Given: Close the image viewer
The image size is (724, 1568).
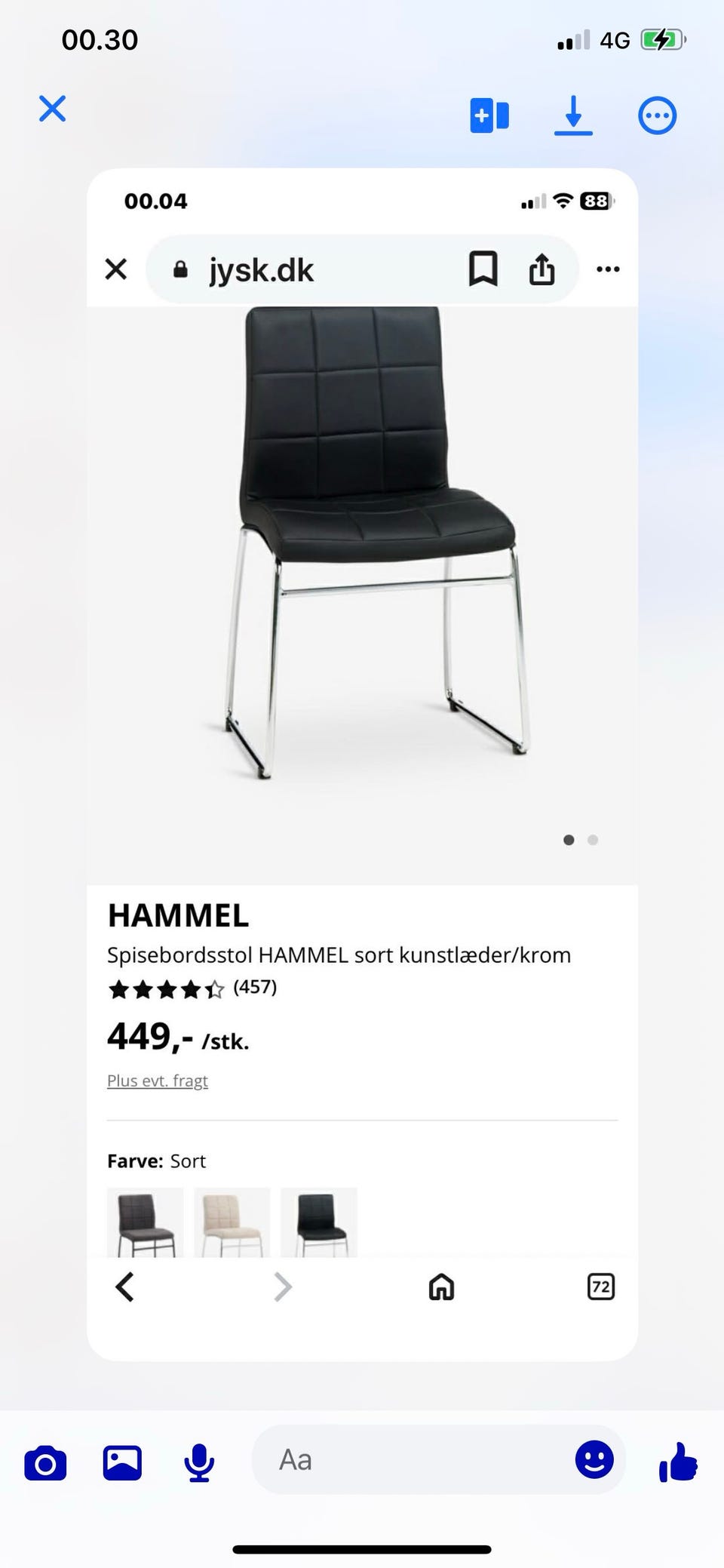Looking at the screenshot, I should [52, 109].
